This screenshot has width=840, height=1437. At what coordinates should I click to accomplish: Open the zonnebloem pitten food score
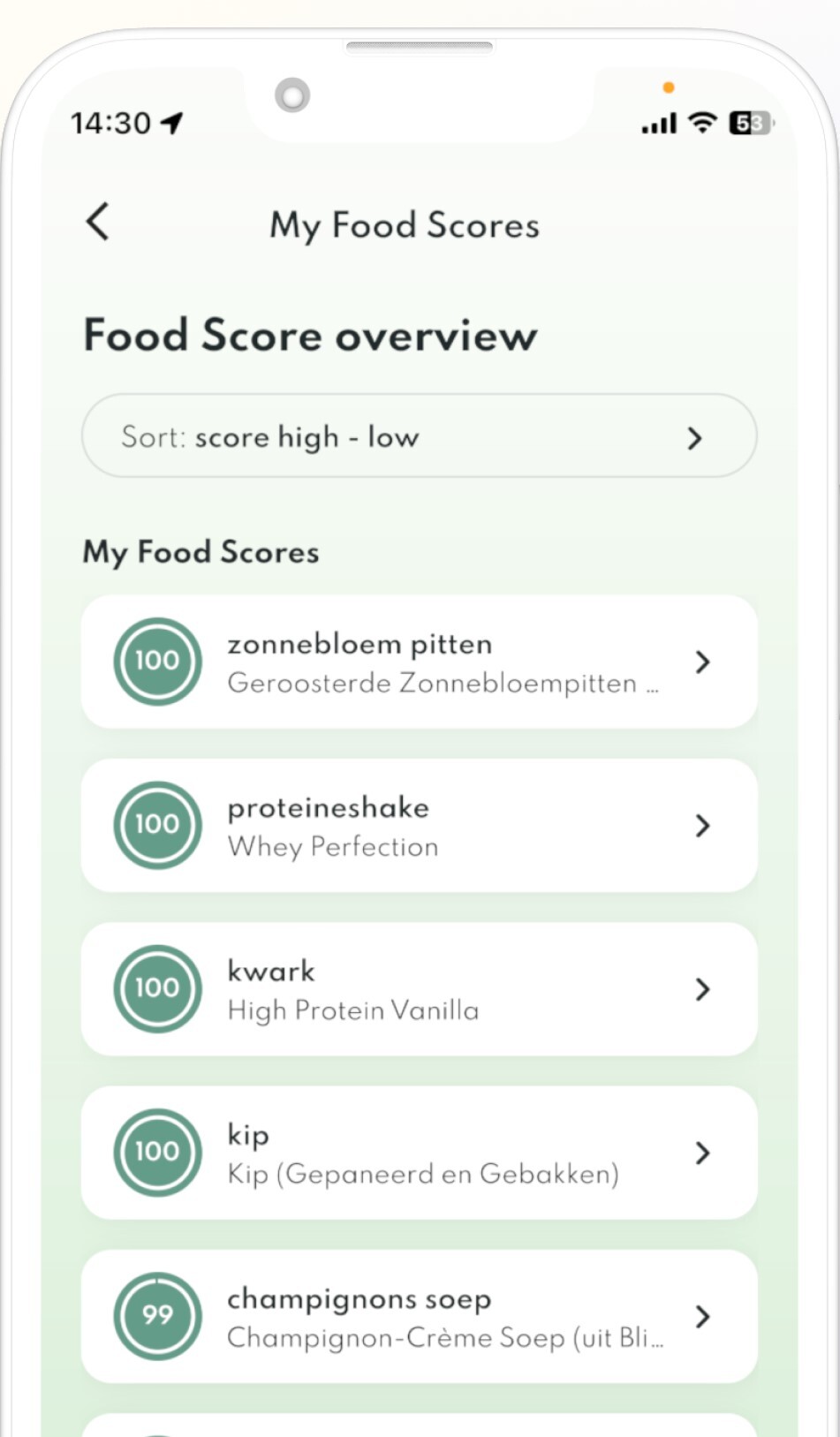[419, 662]
